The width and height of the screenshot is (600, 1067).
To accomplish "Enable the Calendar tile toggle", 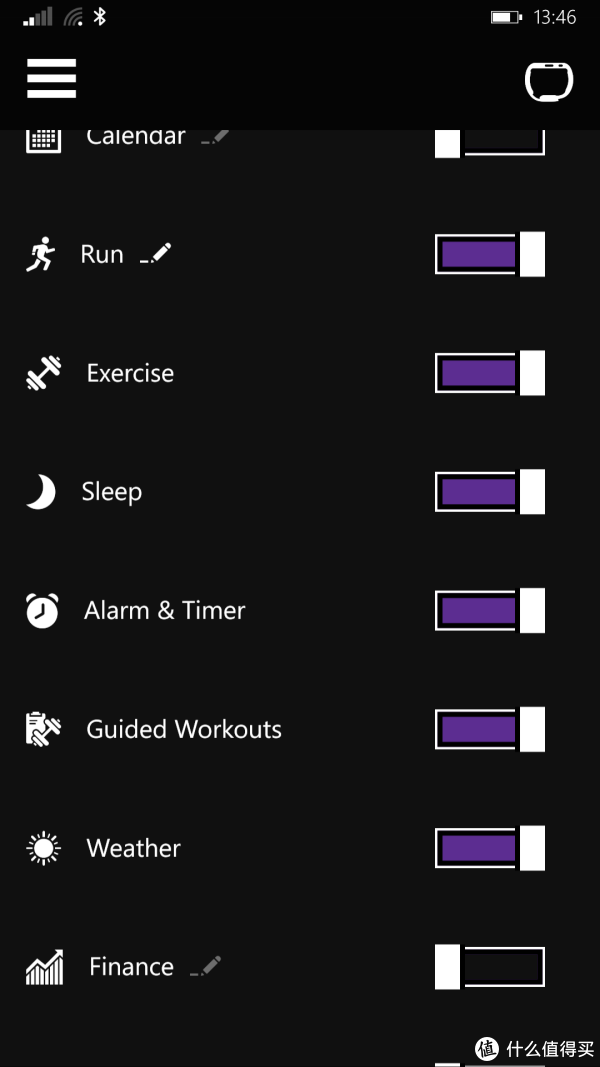I will click(x=490, y=142).
